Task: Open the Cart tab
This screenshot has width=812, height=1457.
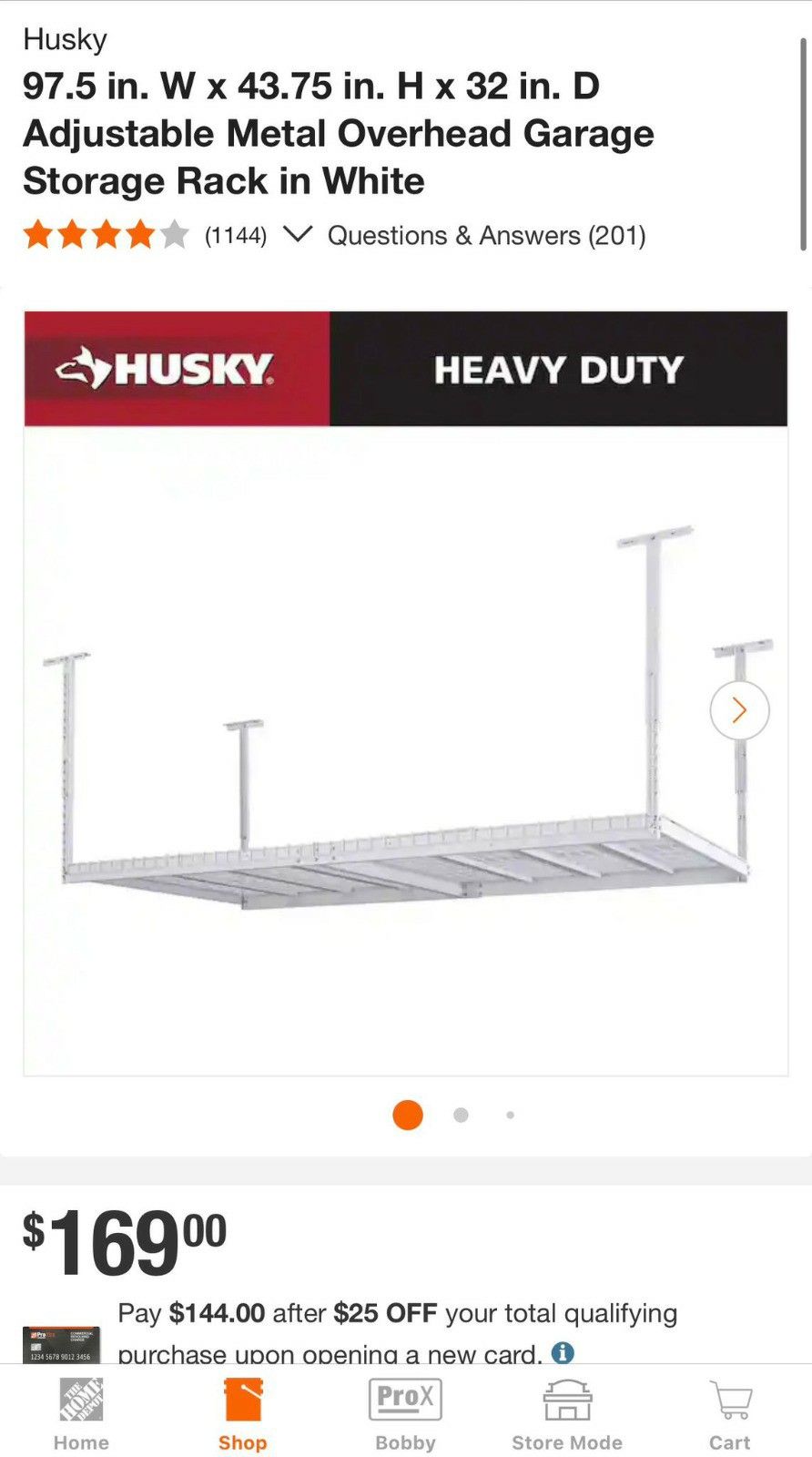Action: click(x=729, y=1414)
